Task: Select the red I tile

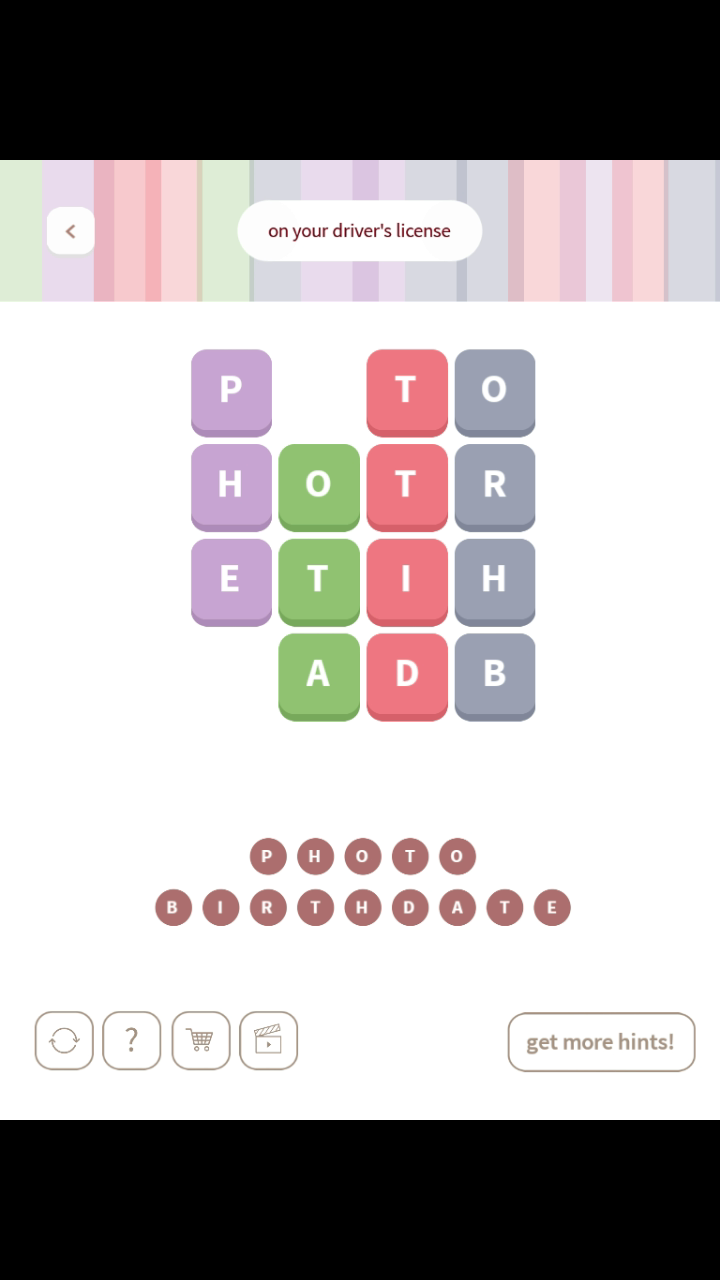Action: (407, 580)
